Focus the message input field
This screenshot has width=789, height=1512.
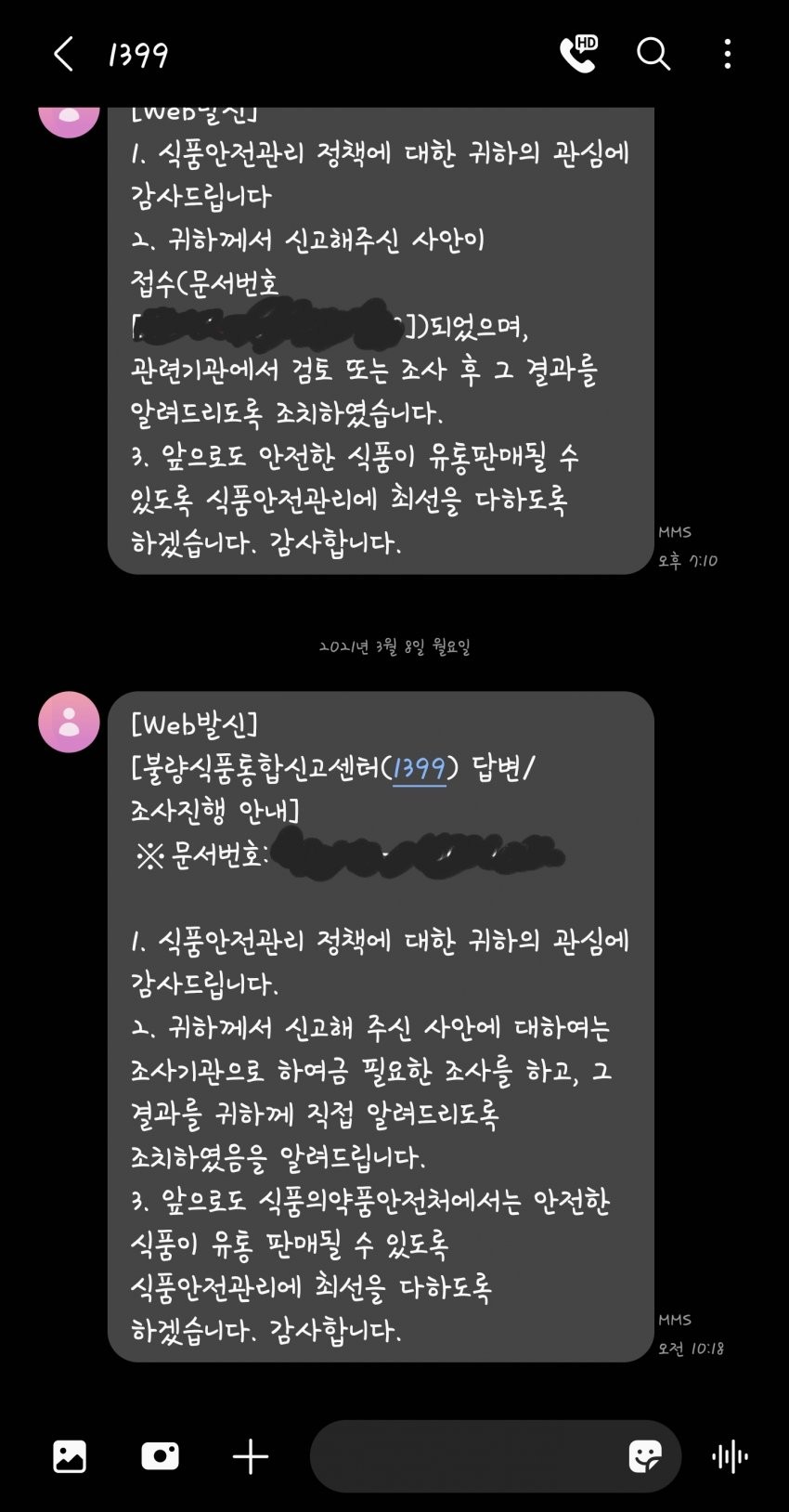coord(464,1456)
